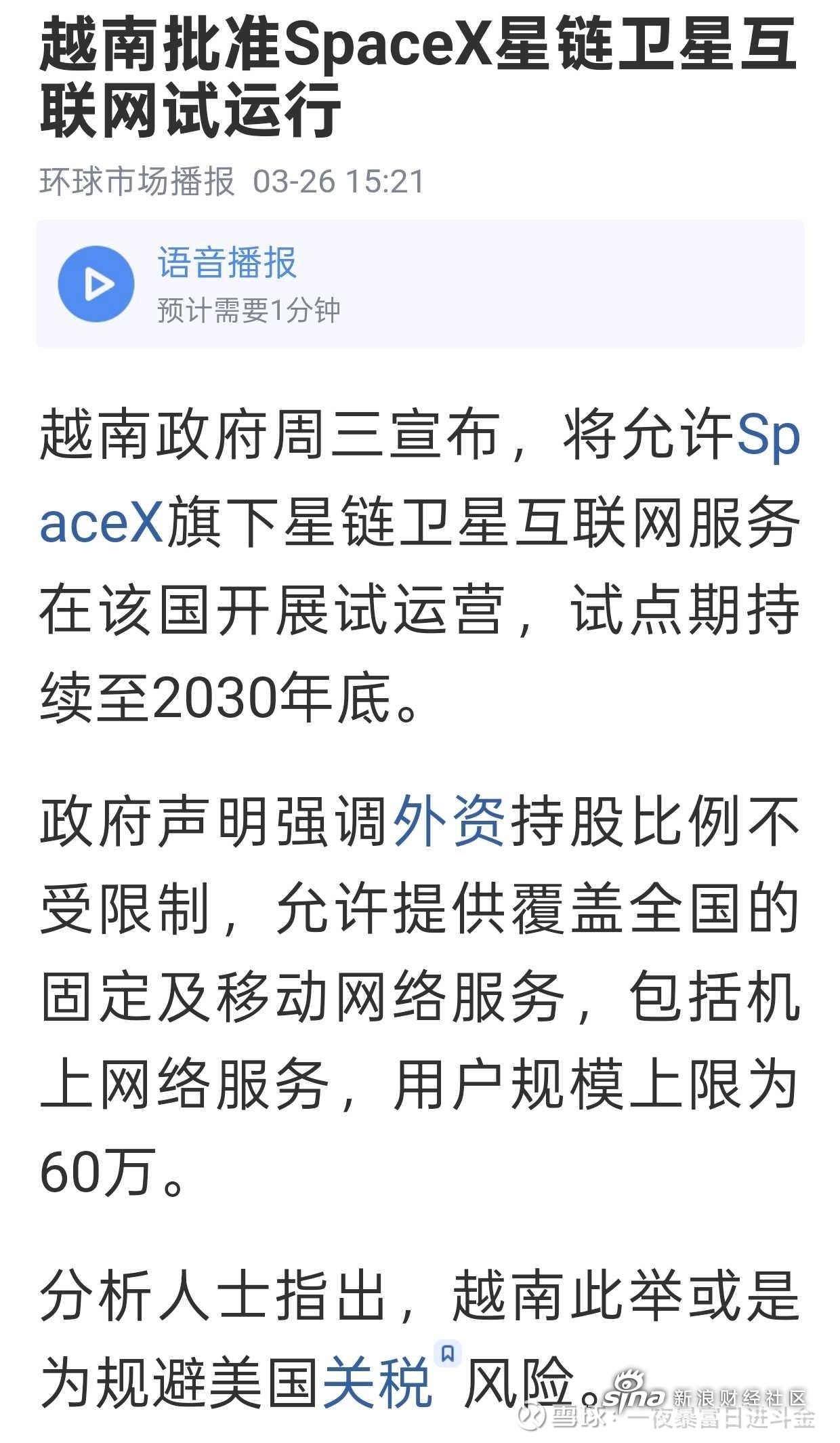Open the 外资 linked term
This screenshot has height=1443, width=840.
[449, 821]
